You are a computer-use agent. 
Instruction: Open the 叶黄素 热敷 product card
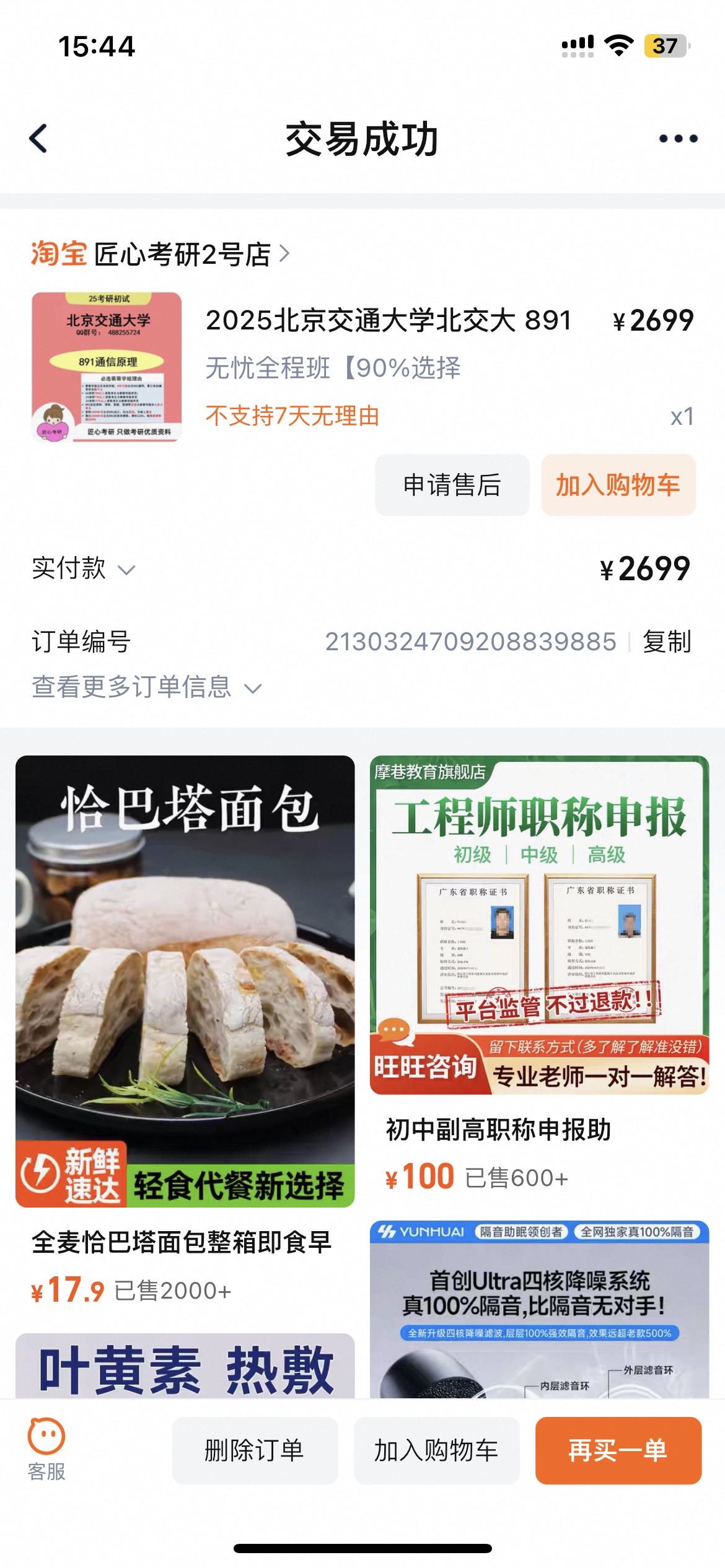pos(185,1367)
